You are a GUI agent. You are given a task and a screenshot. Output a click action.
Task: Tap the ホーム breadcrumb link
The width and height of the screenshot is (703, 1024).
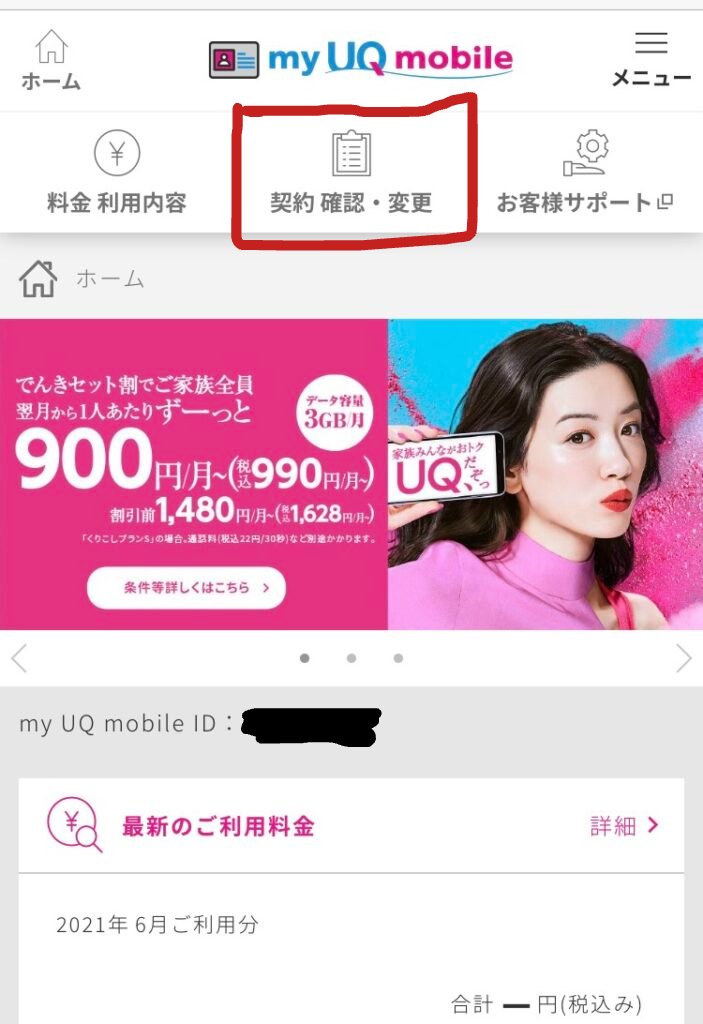[x=110, y=280]
